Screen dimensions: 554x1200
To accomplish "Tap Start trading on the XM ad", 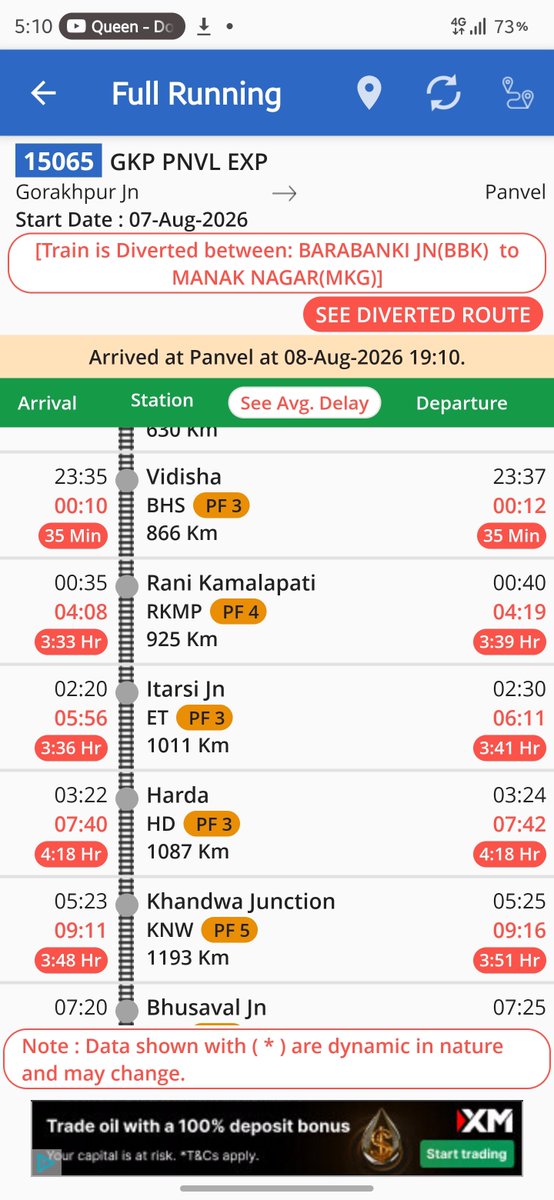I will pos(466,1153).
